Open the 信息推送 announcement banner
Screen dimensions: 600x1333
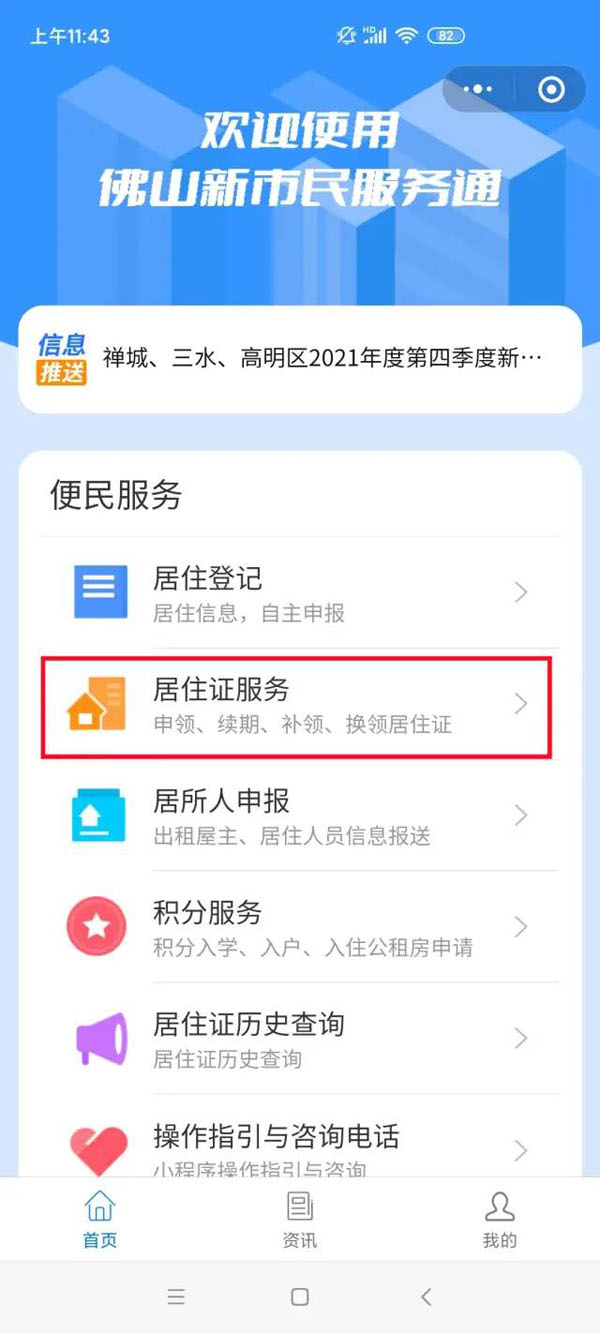[300, 360]
